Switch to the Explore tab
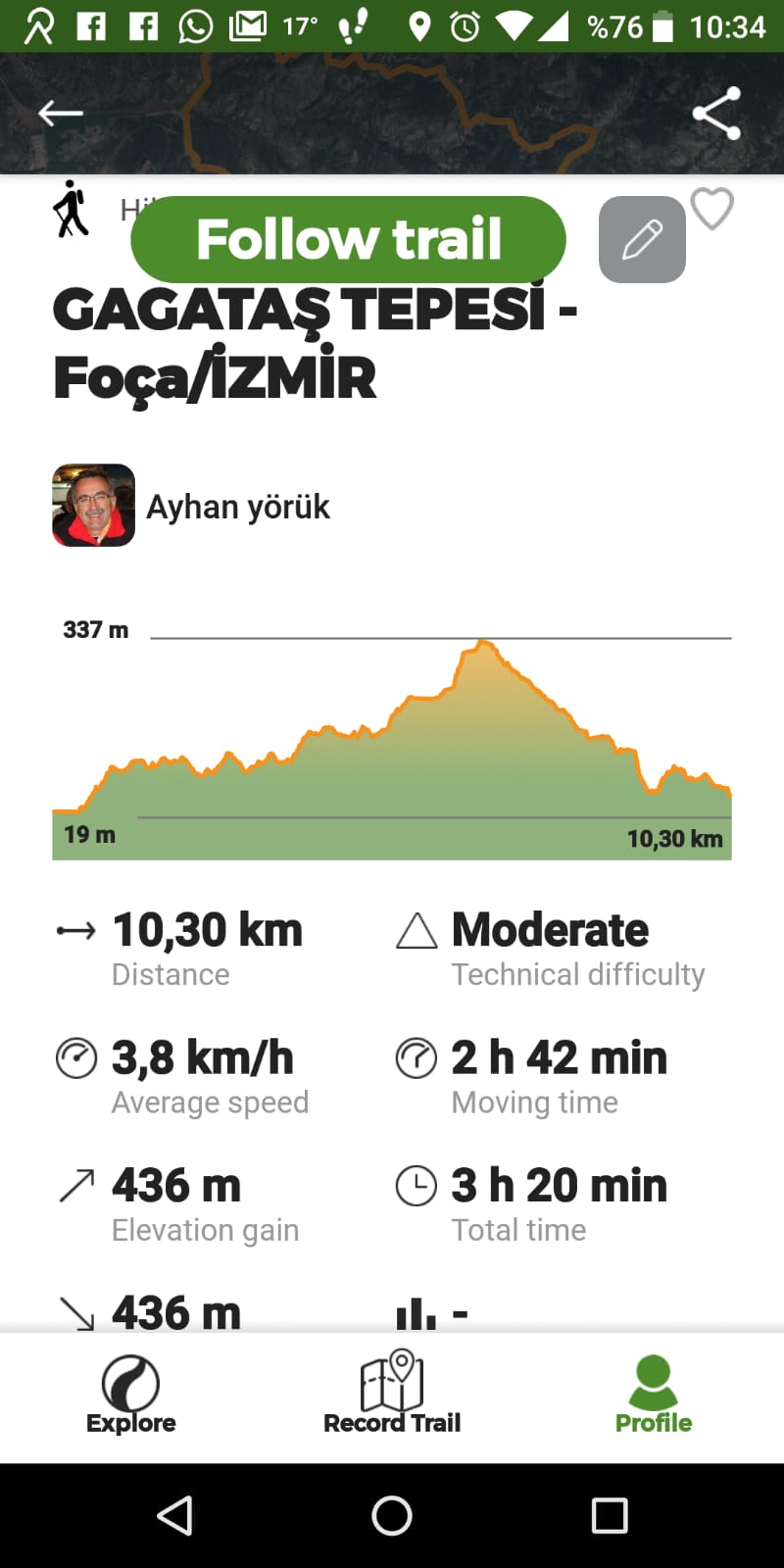784x1568 pixels. pos(130,1396)
